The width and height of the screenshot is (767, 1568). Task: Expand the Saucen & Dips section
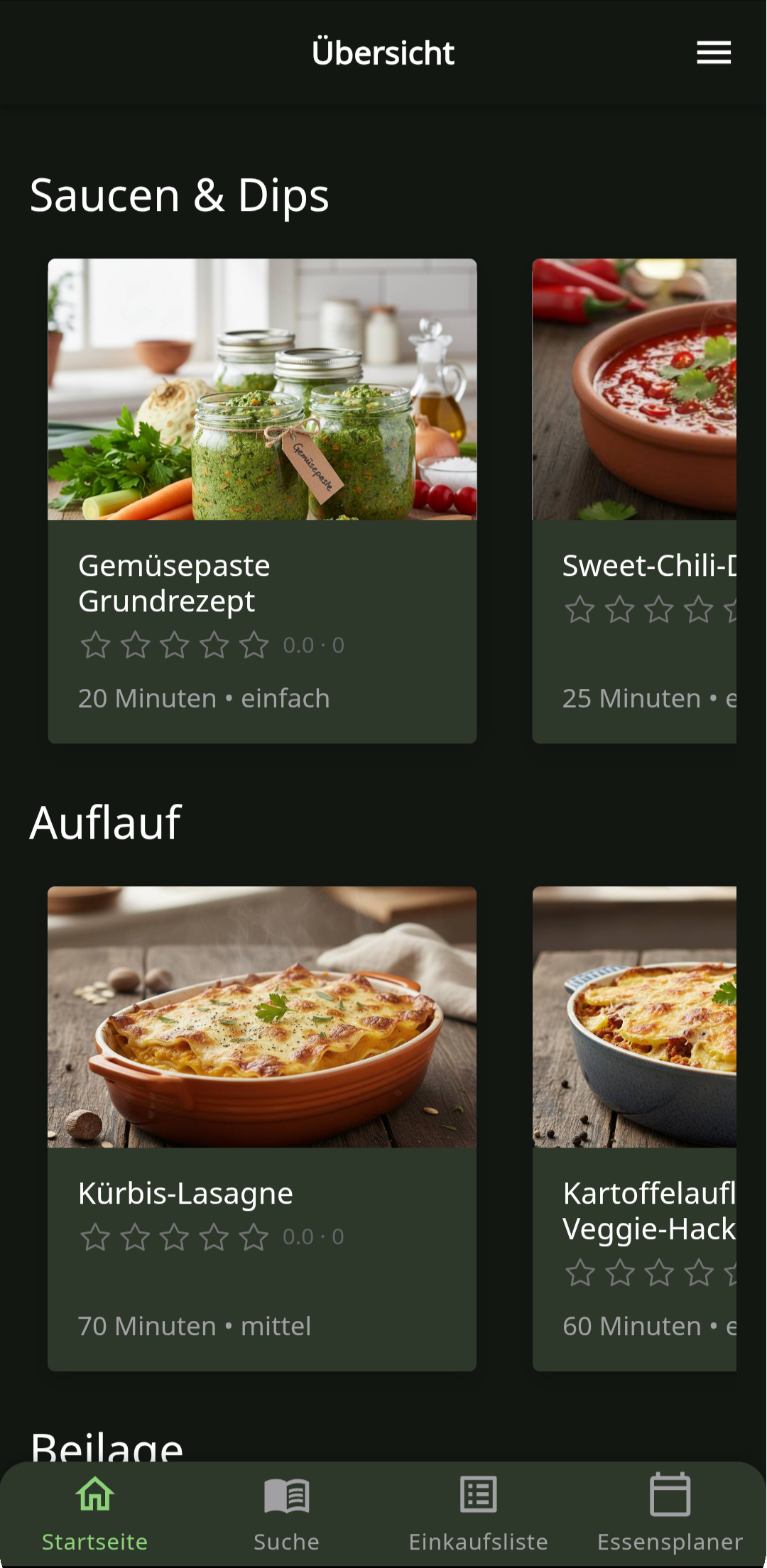coord(179,196)
